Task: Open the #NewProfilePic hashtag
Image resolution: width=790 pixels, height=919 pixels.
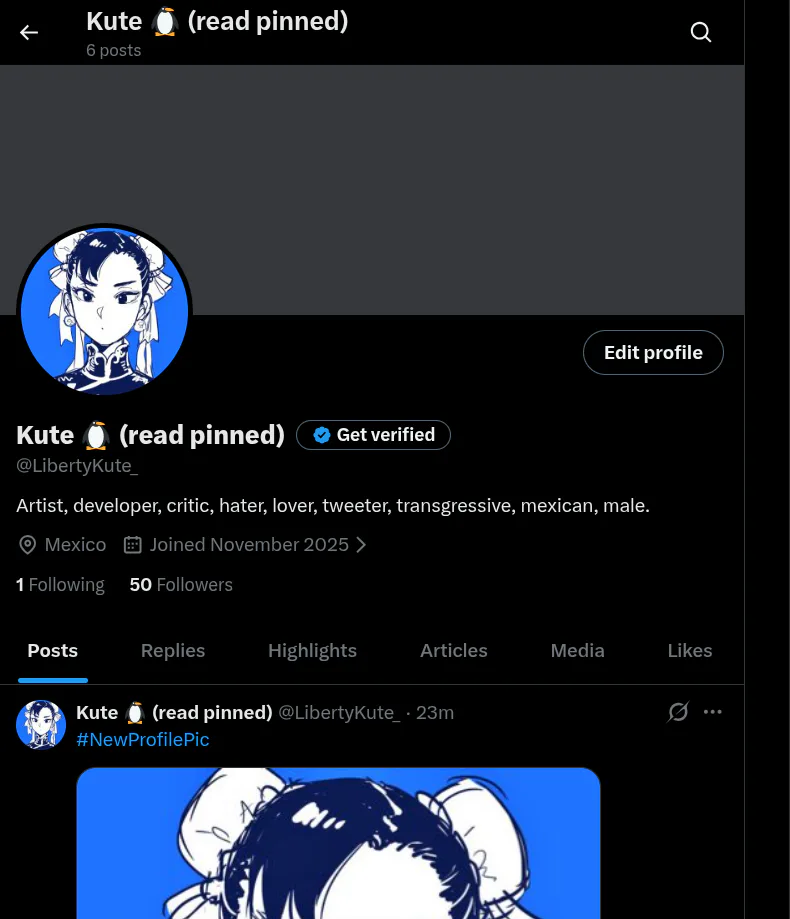Action: (143, 740)
